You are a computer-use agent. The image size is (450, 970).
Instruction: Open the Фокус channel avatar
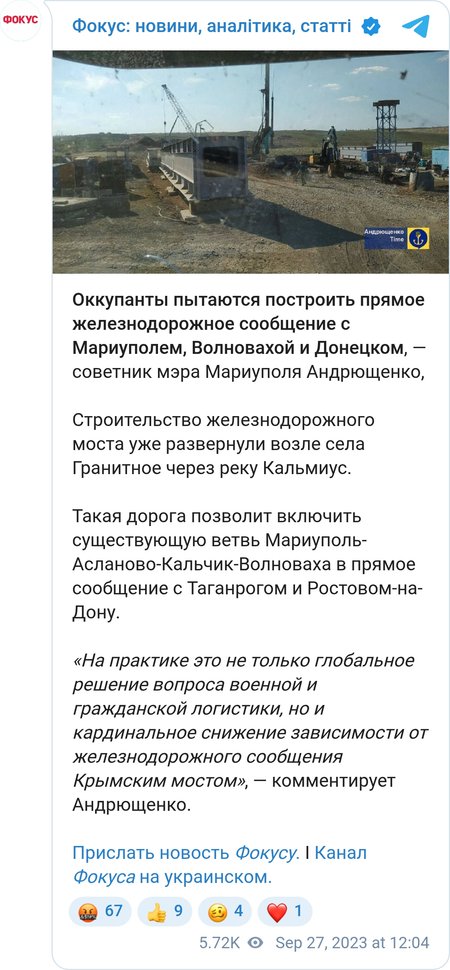pos(20,20)
